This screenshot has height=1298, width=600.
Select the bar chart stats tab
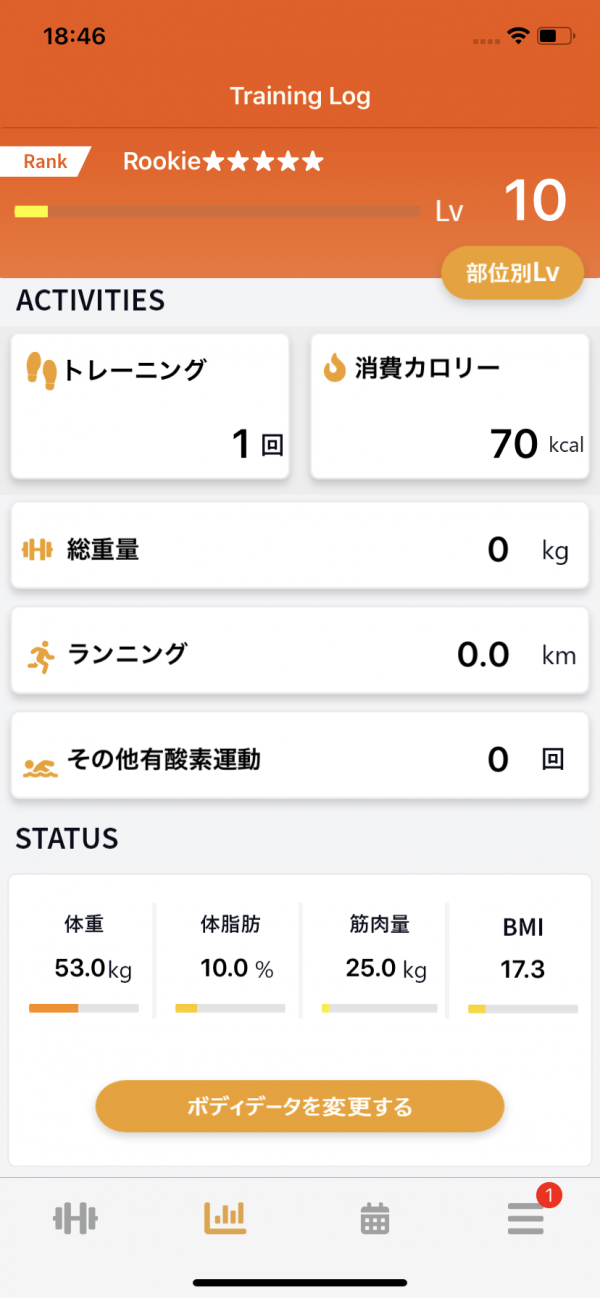(225, 1217)
